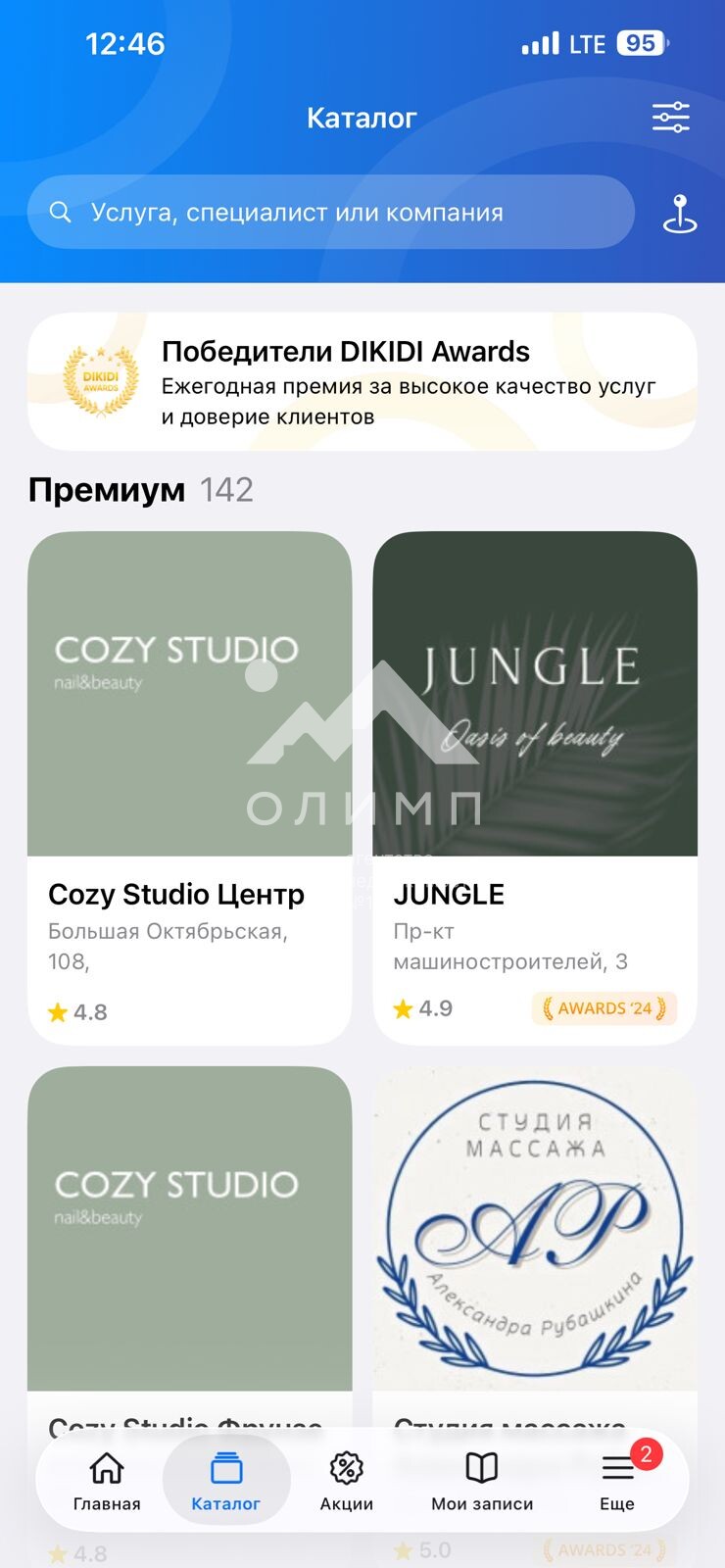Open the Студия массажа card
The width and height of the screenshot is (725, 1568).
(x=535, y=1235)
